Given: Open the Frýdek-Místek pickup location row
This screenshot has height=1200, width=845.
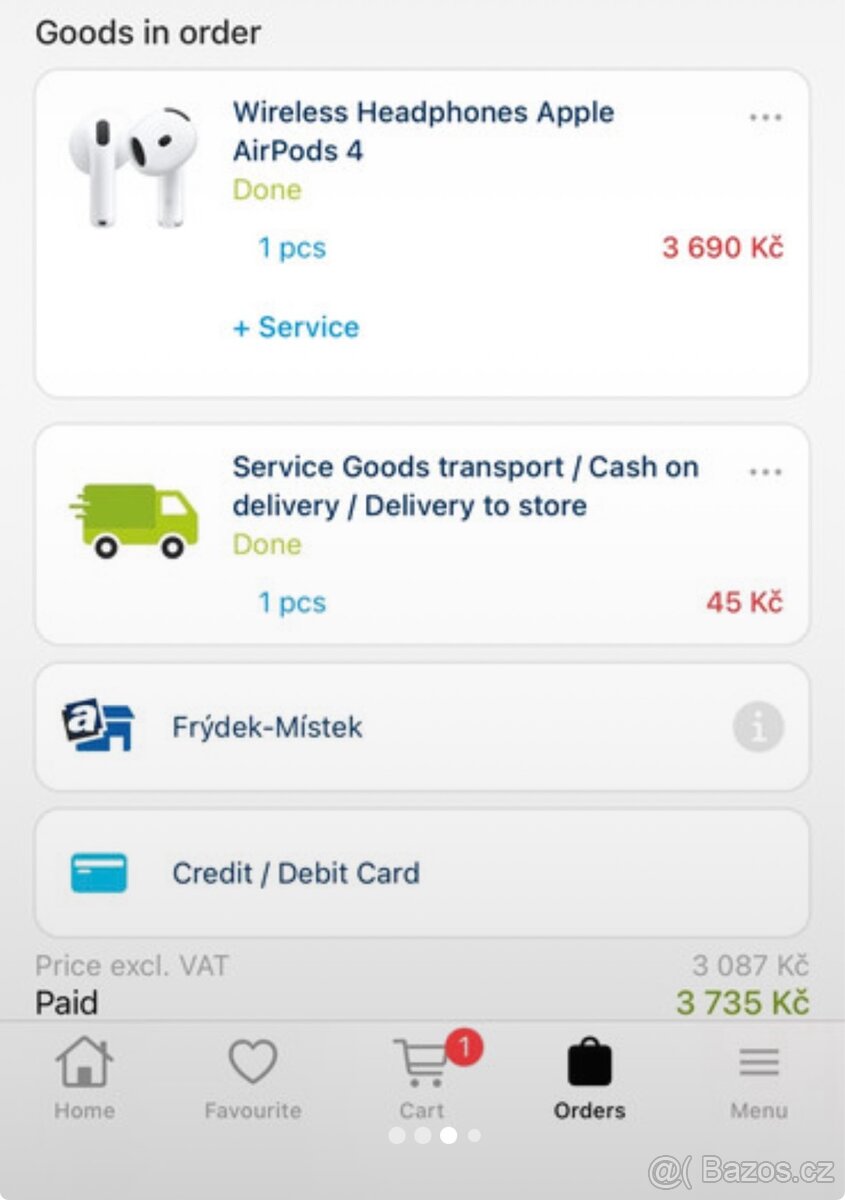Looking at the screenshot, I should (x=268, y=727).
